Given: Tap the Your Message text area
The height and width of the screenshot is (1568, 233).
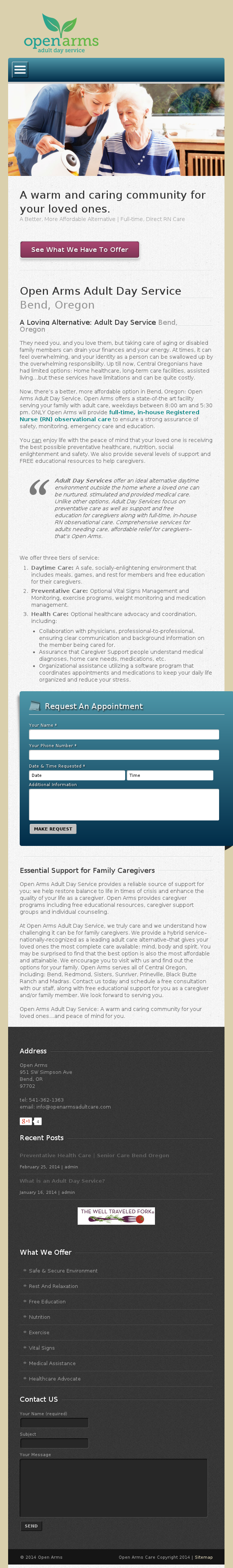Looking at the screenshot, I should [x=114, y=1487].
